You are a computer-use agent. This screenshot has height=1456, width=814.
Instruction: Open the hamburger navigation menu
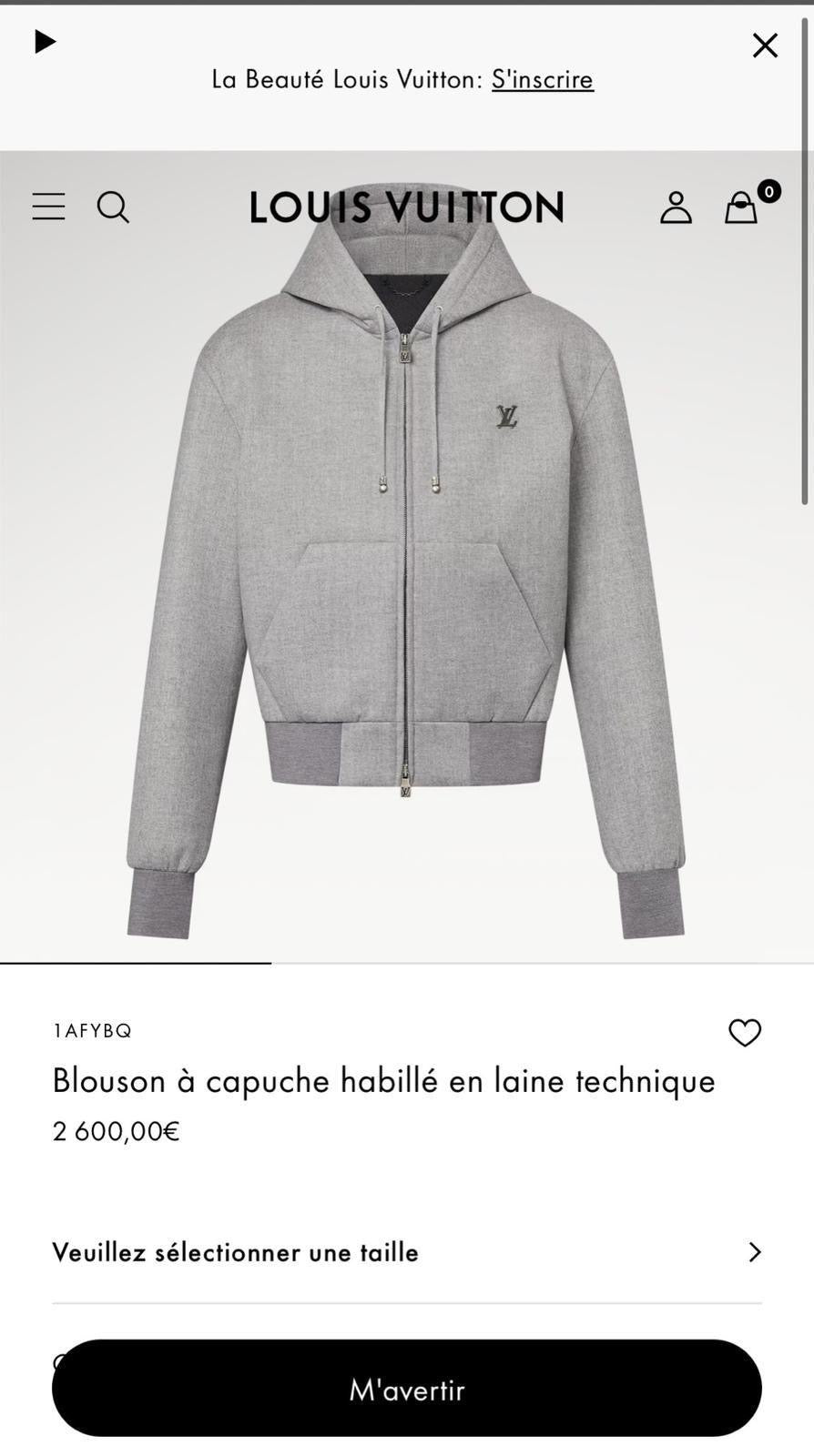[49, 207]
